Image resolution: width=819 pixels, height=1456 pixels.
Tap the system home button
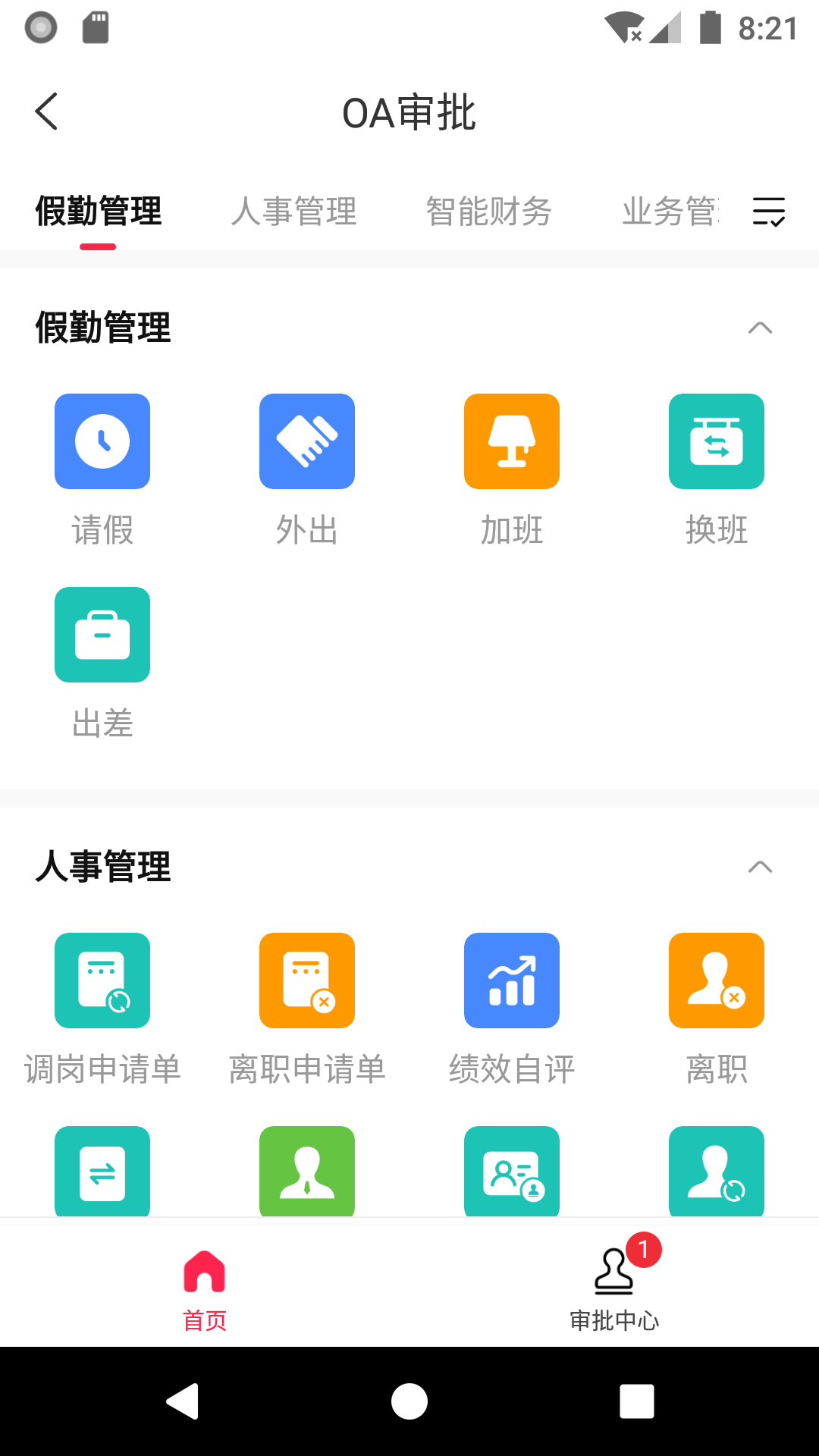click(x=409, y=1401)
